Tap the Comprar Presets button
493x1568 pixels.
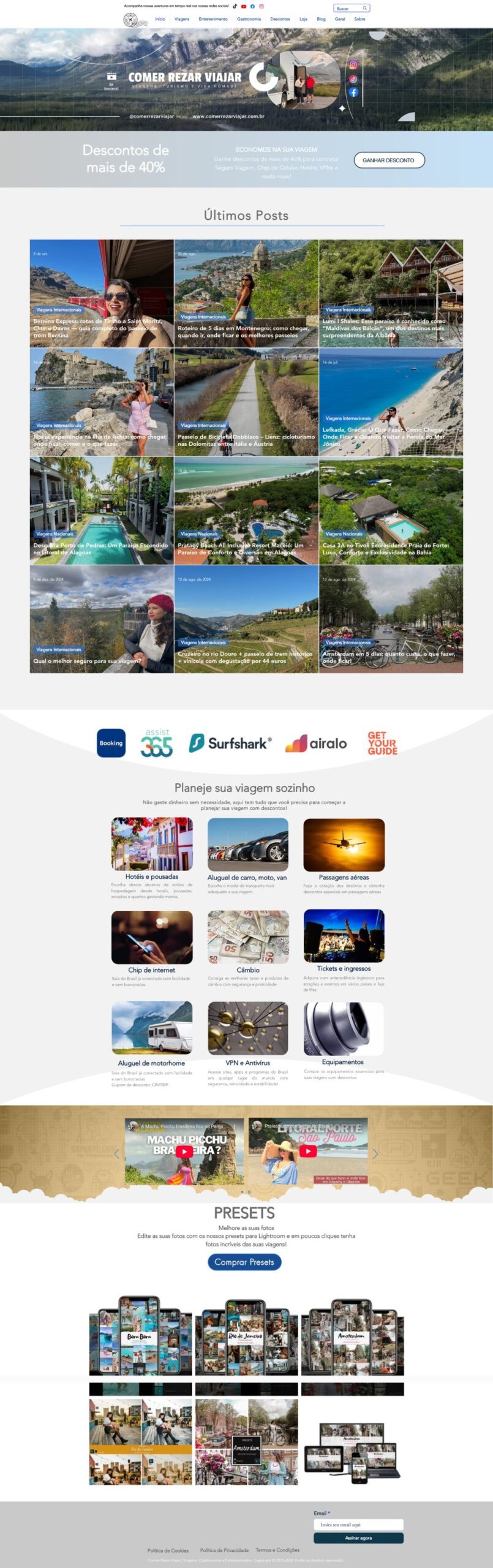tap(244, 1262)
